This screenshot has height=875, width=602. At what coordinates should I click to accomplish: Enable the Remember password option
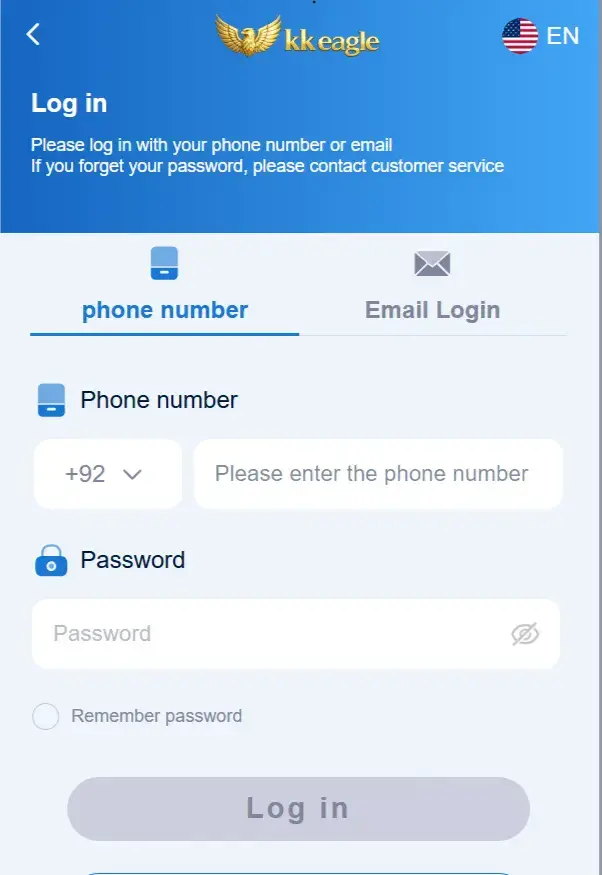tap(46, 716)
